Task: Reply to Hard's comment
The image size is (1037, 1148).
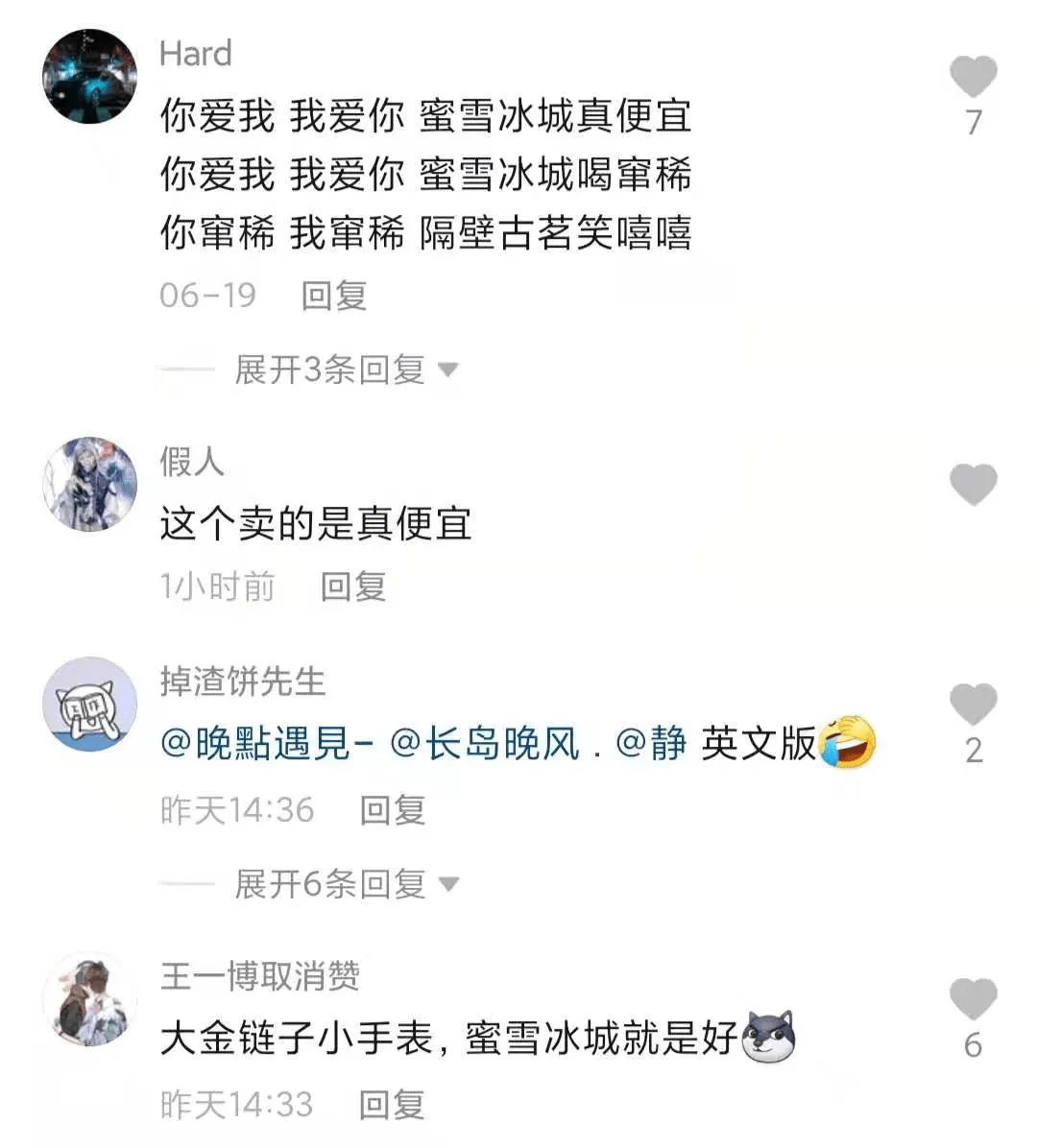Action: tap(334, 296)
